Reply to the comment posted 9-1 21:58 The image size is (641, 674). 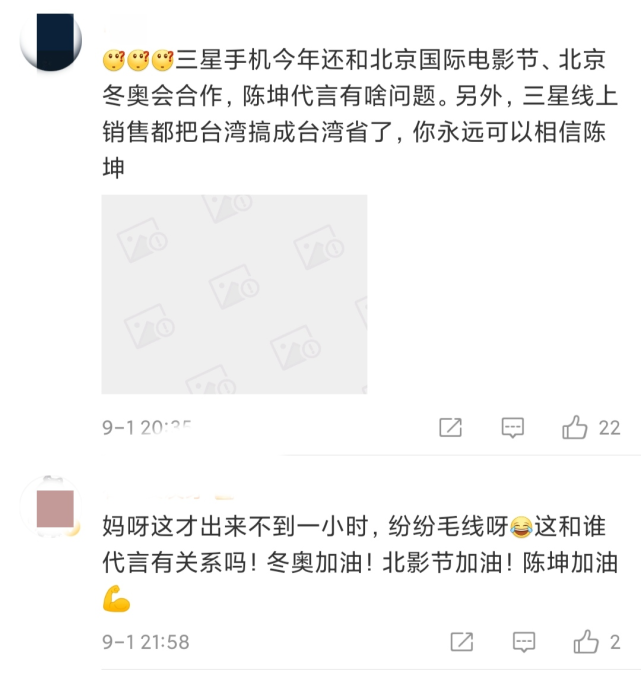[523, 641]
